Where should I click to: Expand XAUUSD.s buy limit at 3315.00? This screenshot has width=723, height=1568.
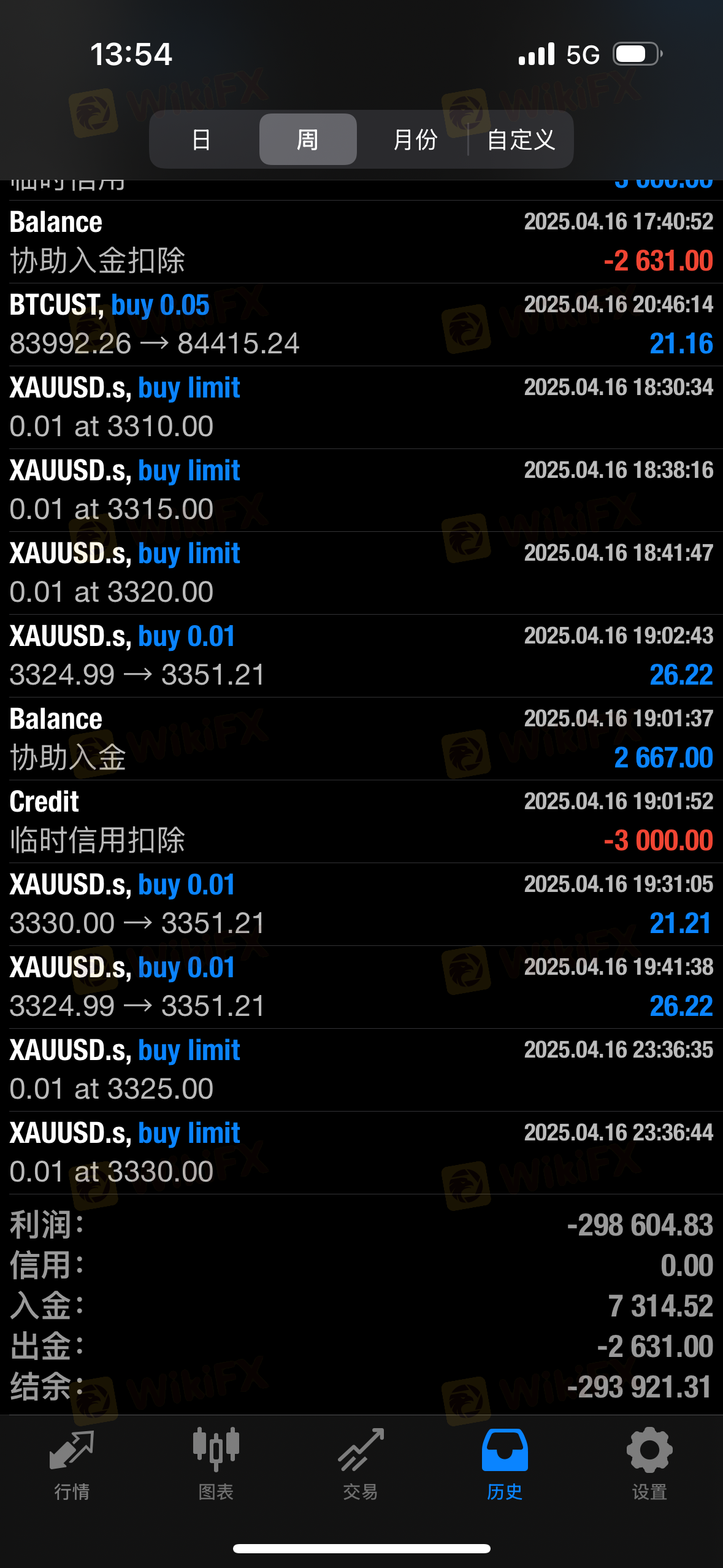(x=361, y=490)
